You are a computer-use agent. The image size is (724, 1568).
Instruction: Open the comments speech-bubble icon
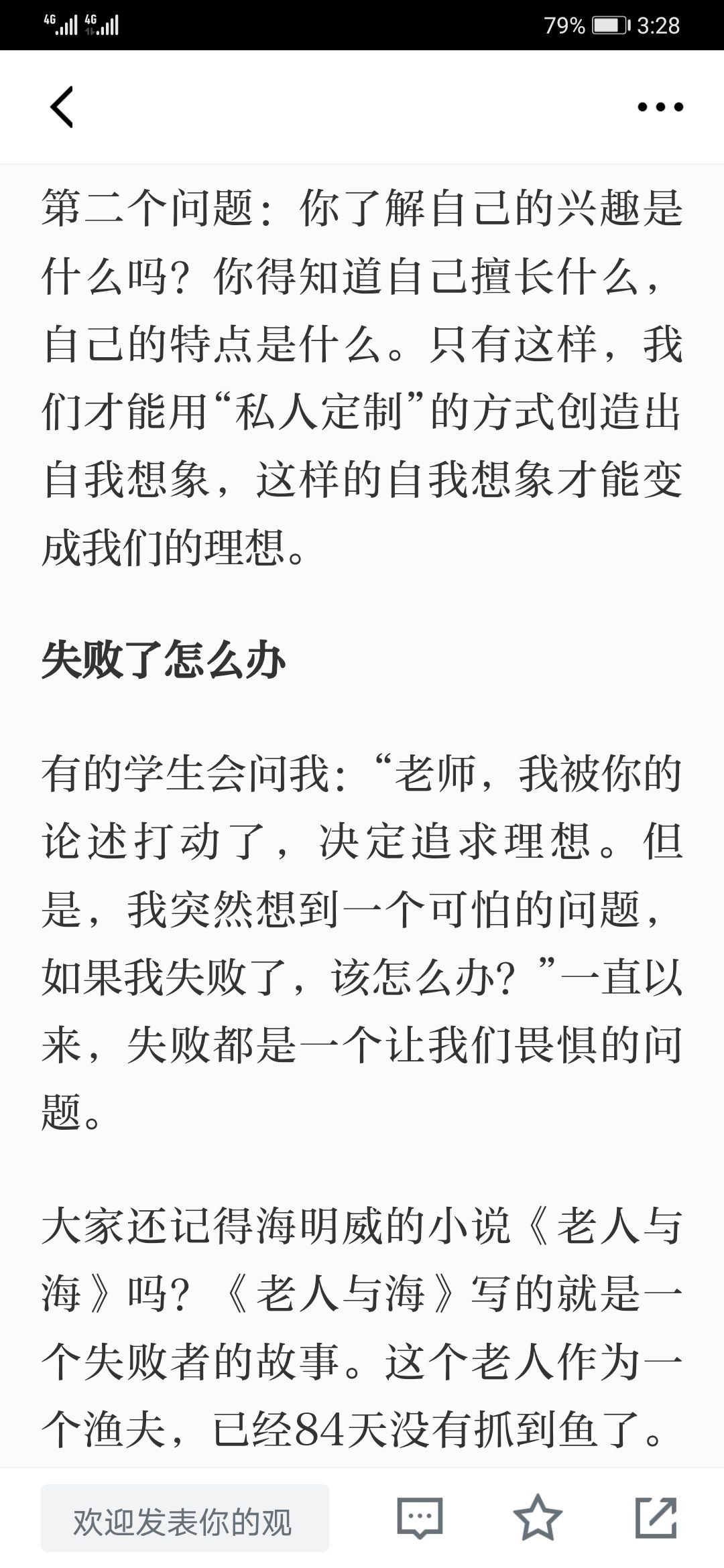[x=420, y=1518]
